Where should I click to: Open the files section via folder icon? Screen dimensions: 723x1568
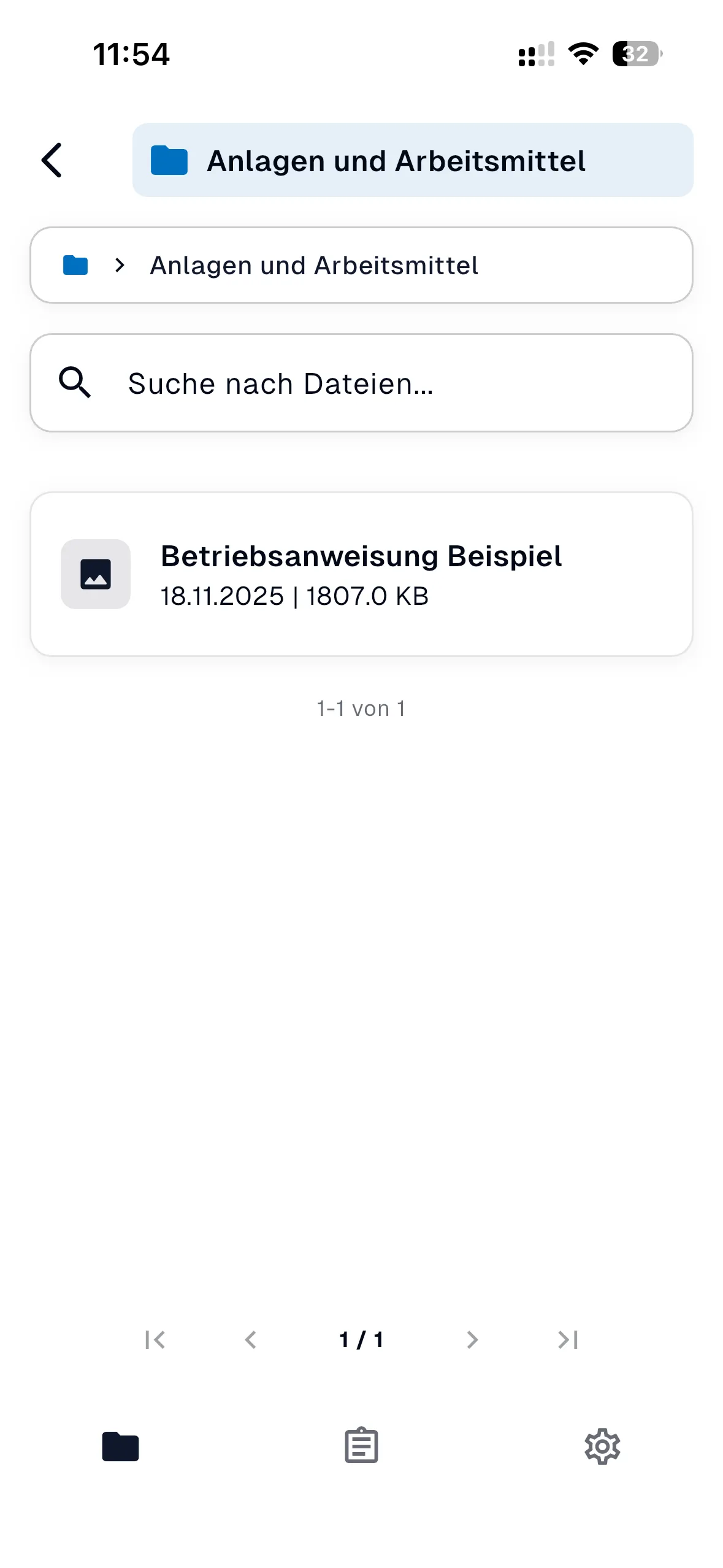pos(120,1446)
